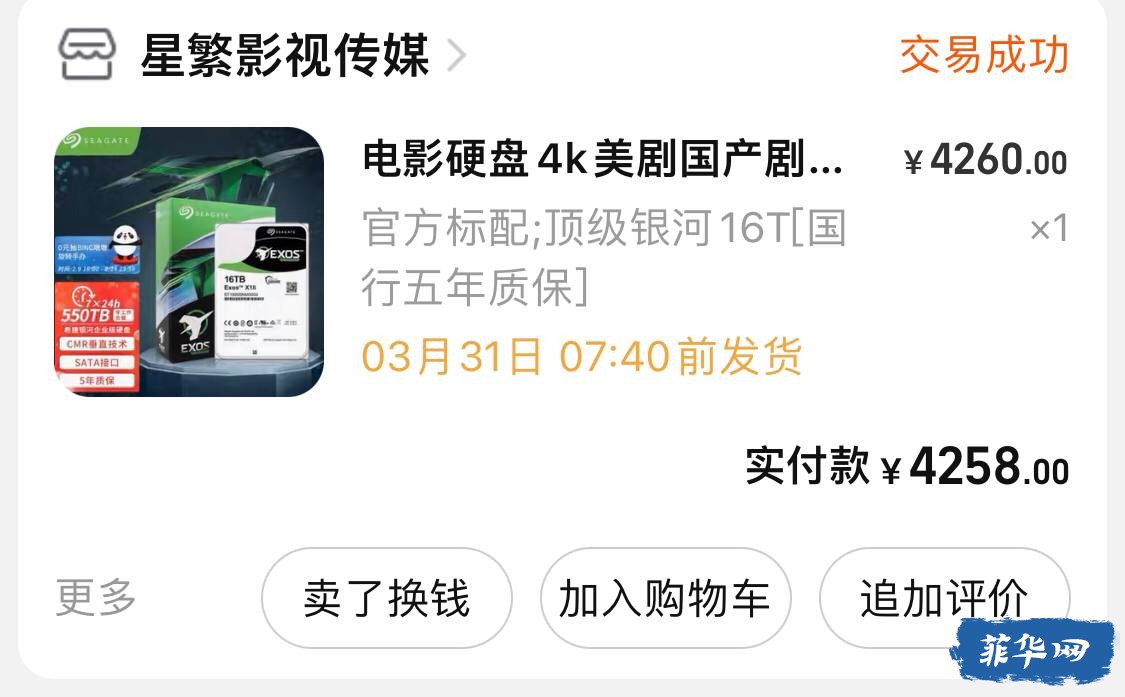Open the 更多 options

(96, 598)
